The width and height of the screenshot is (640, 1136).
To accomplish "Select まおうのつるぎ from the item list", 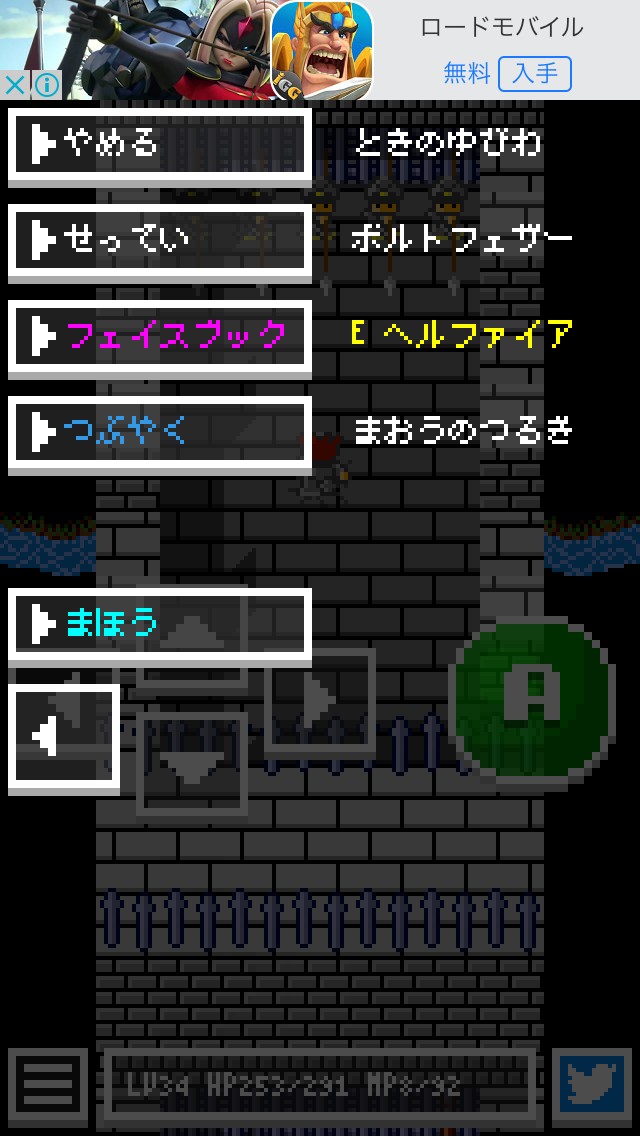I will click(x=463, y=431).
